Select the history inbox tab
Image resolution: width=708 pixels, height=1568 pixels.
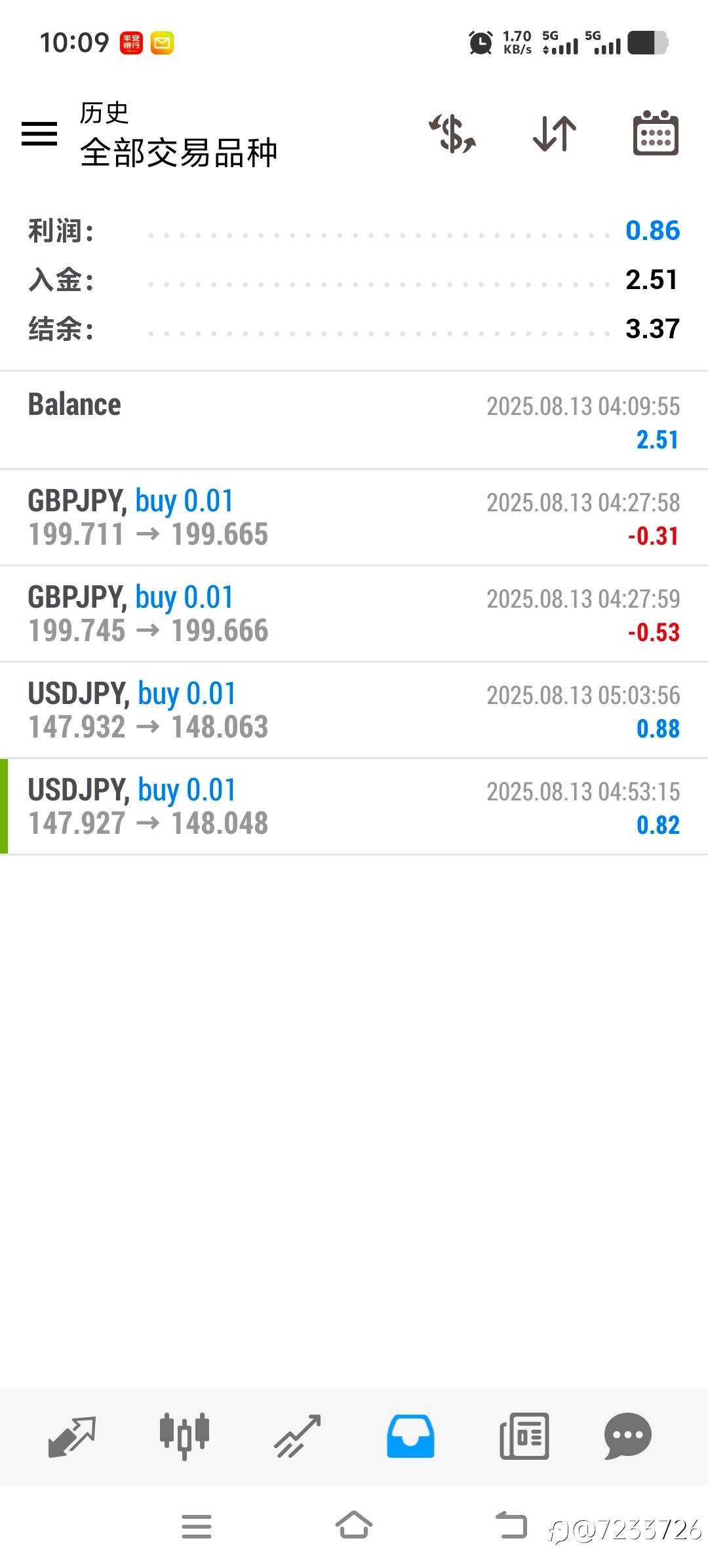410,1436
